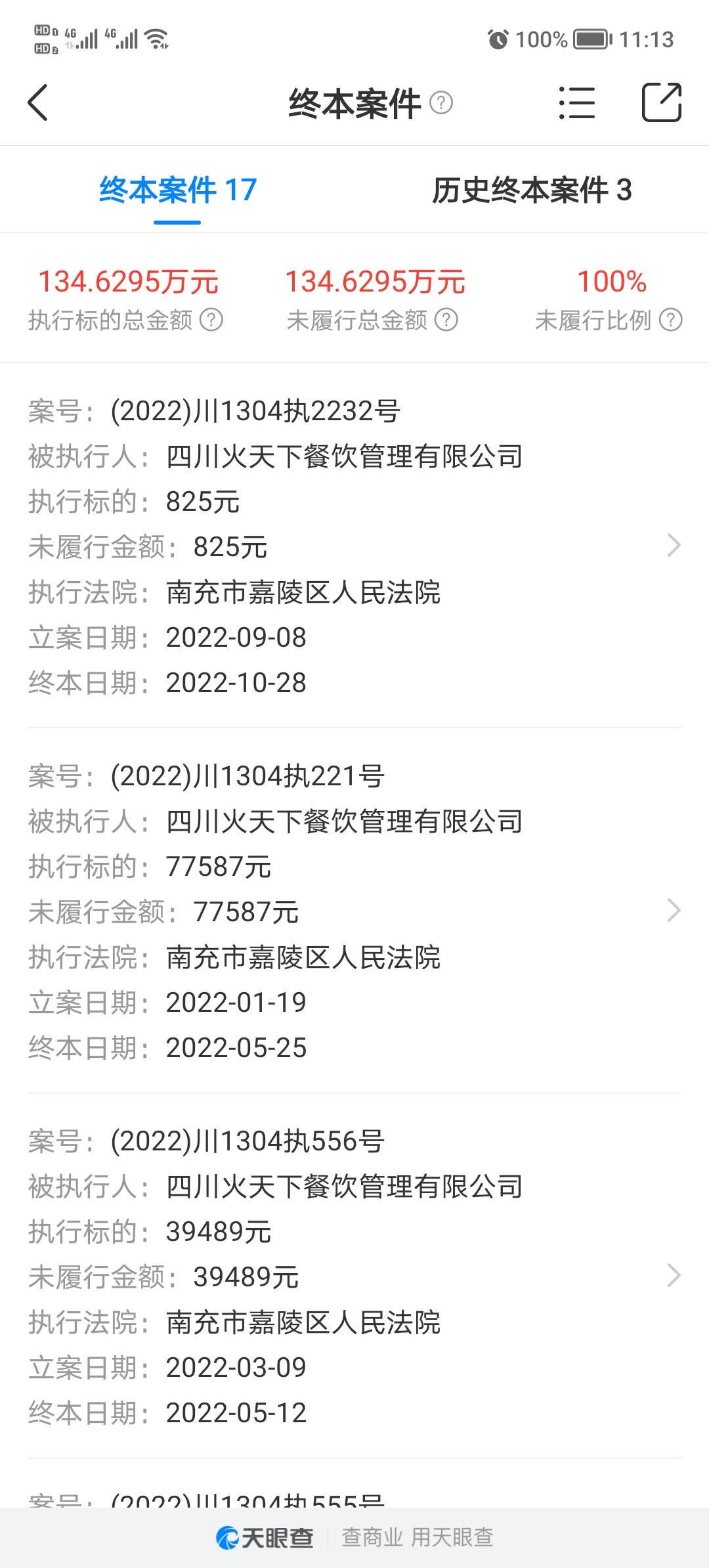Viewport: 709px width, 1568px height.
Task: Open case (2022)川1304执221号
Action: pos(354,911)
